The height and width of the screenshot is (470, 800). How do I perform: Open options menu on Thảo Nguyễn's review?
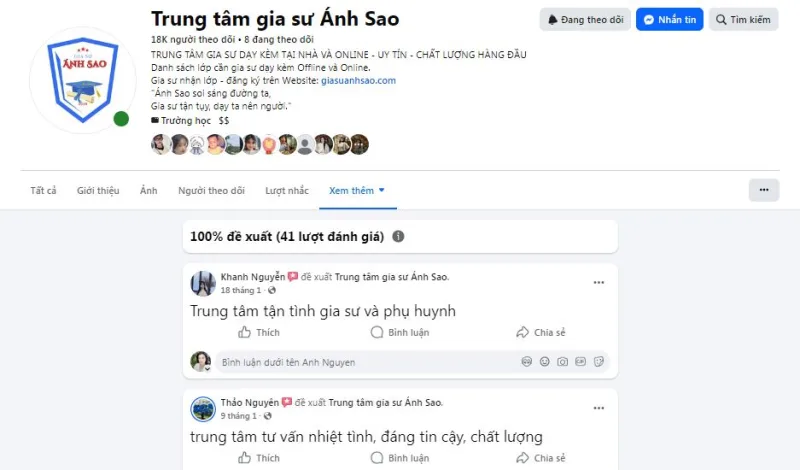click(598, 409)
